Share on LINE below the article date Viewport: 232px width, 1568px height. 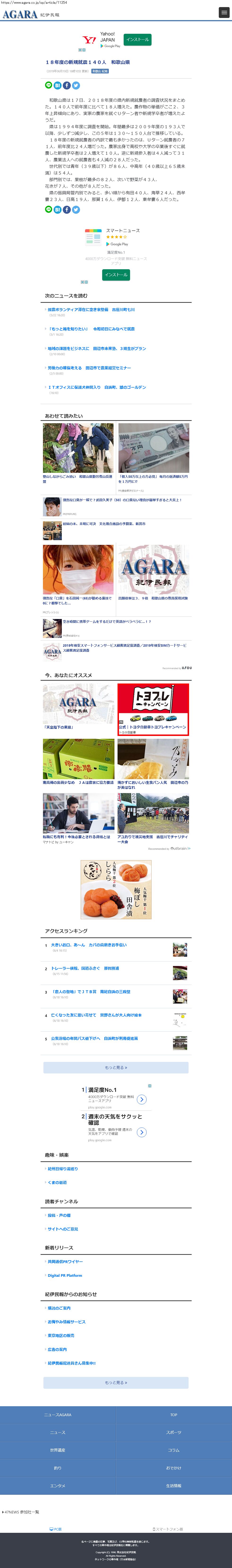(x=49, y=86)
